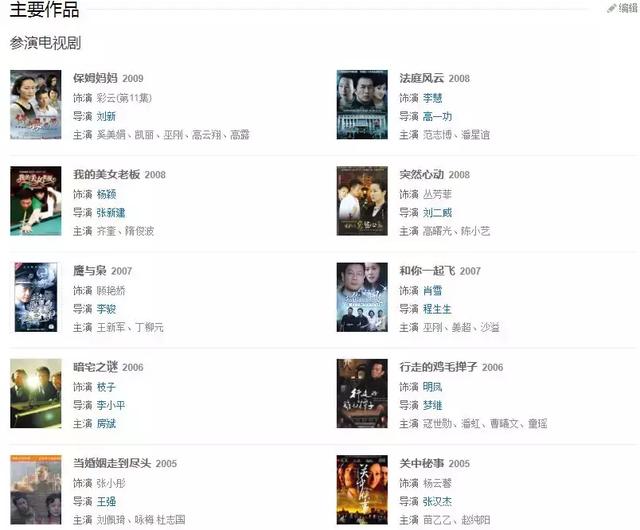Open director link 高一功
This screenshot has width=640, height=530.
coord(437,116)
